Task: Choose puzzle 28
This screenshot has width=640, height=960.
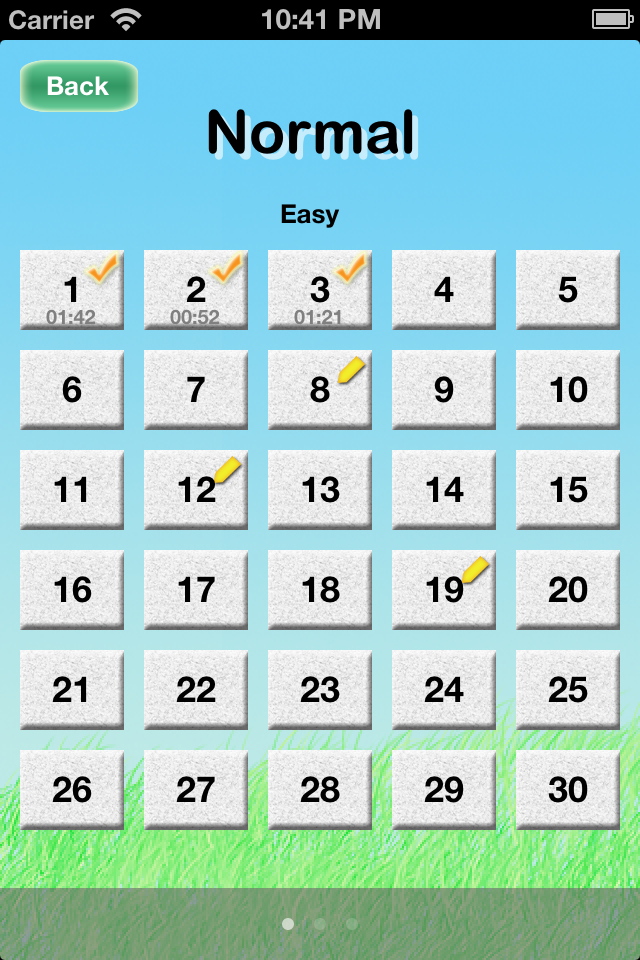Action: click(x=320, y=789)
